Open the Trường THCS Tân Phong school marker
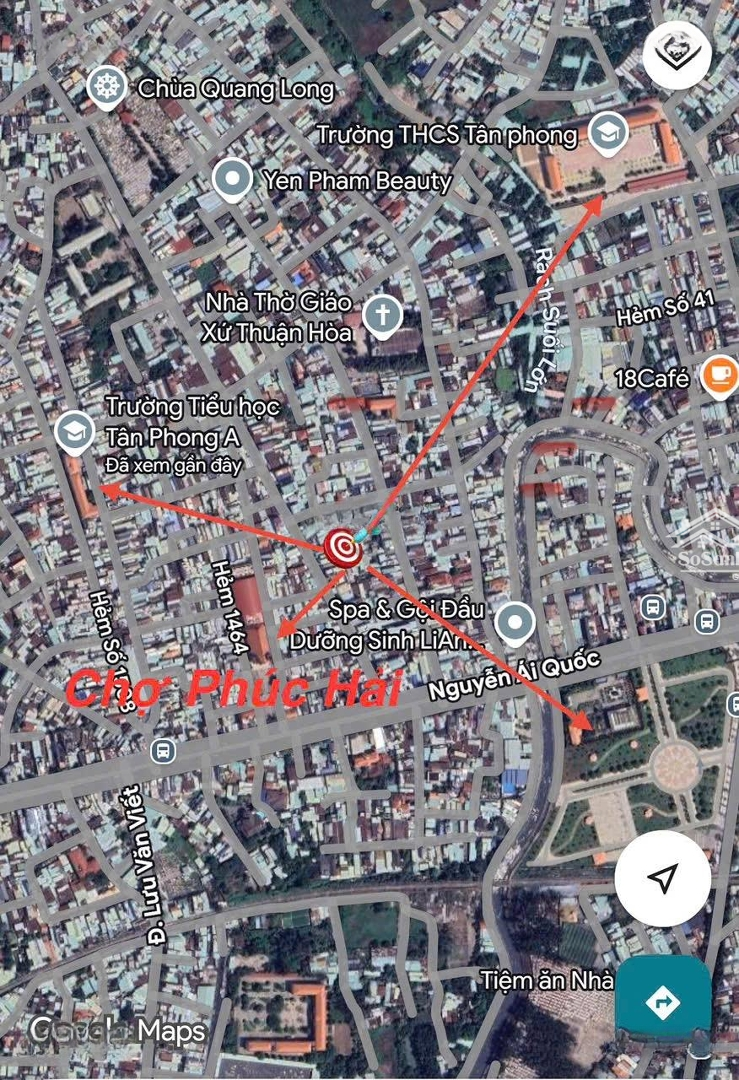 pos(604,131)
